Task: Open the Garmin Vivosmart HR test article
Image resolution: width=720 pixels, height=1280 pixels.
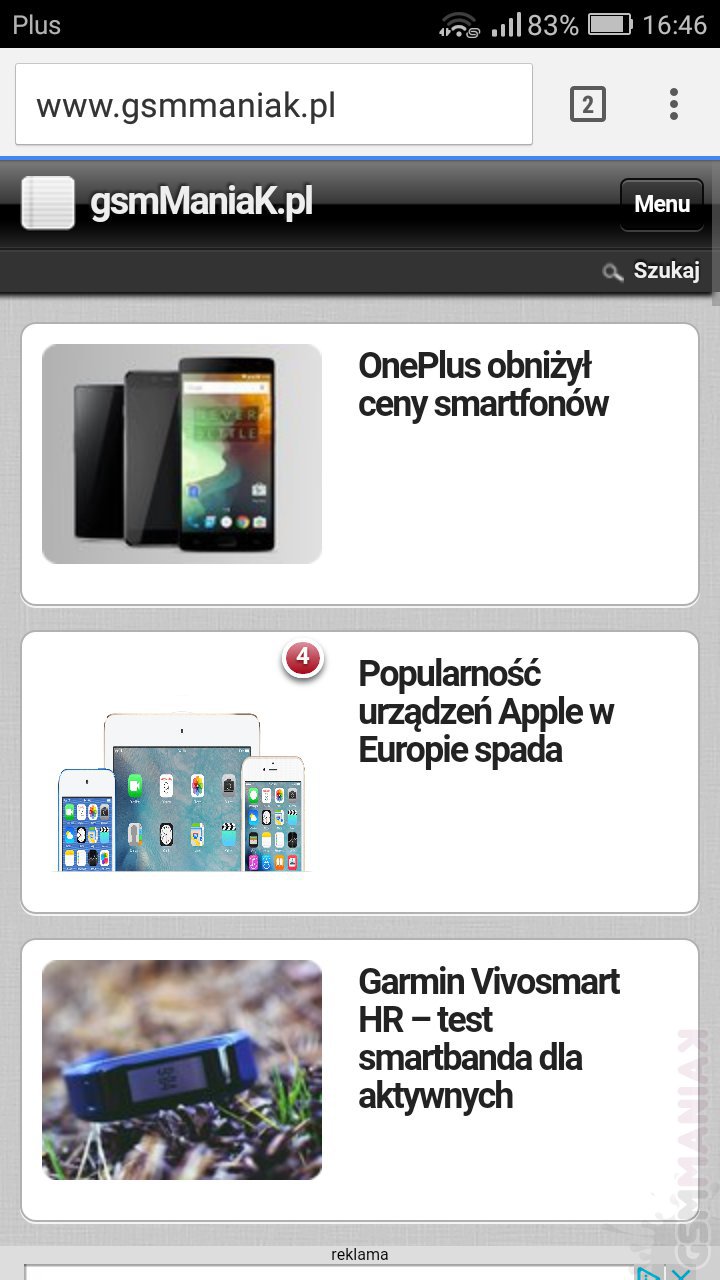Action: 488,1038
